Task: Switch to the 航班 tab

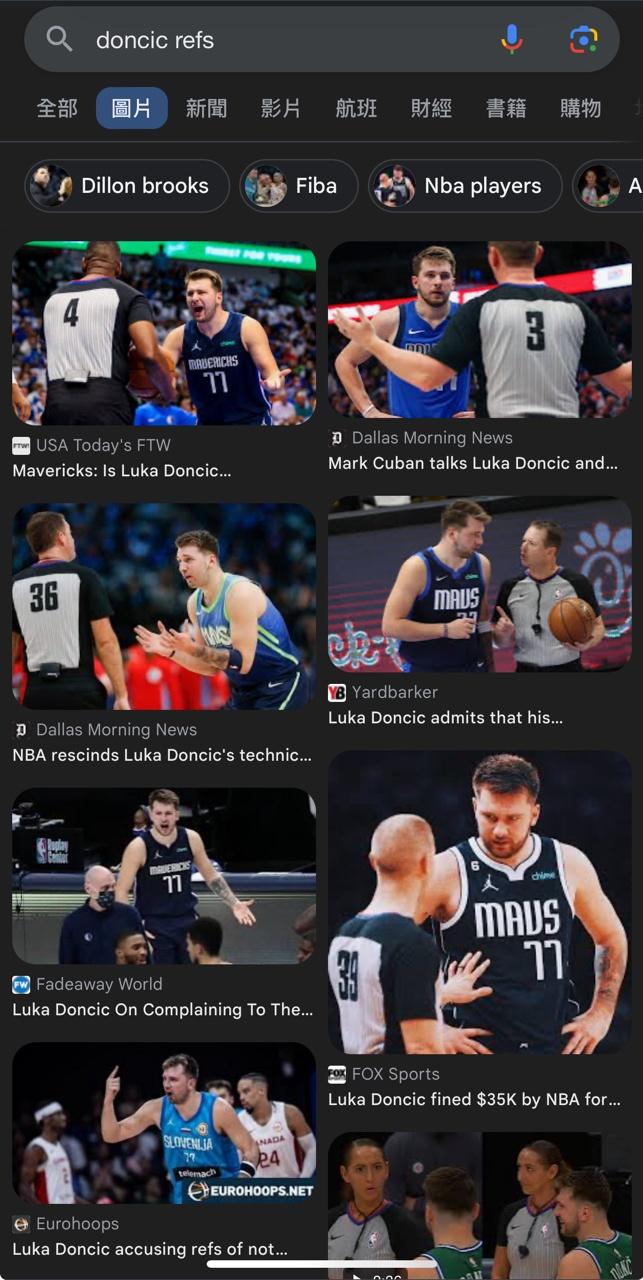Action: coord(356,108)
